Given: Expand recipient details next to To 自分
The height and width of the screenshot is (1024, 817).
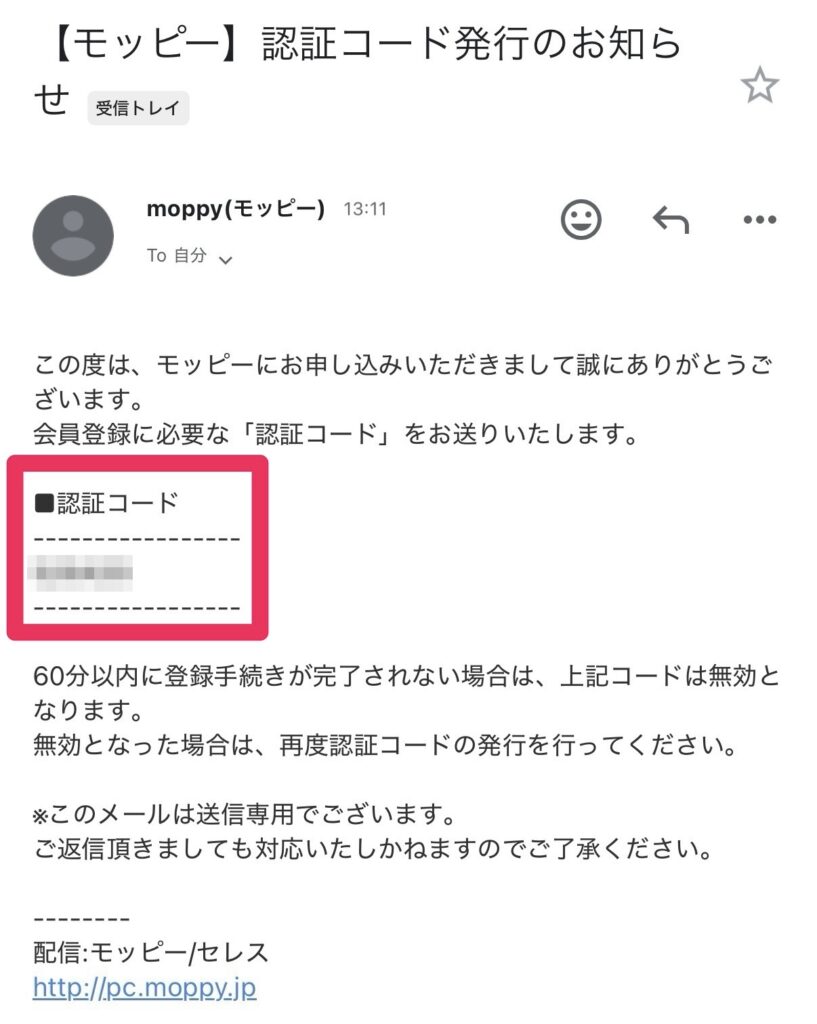Looking at the screenshot, I should tap(225, 259).
